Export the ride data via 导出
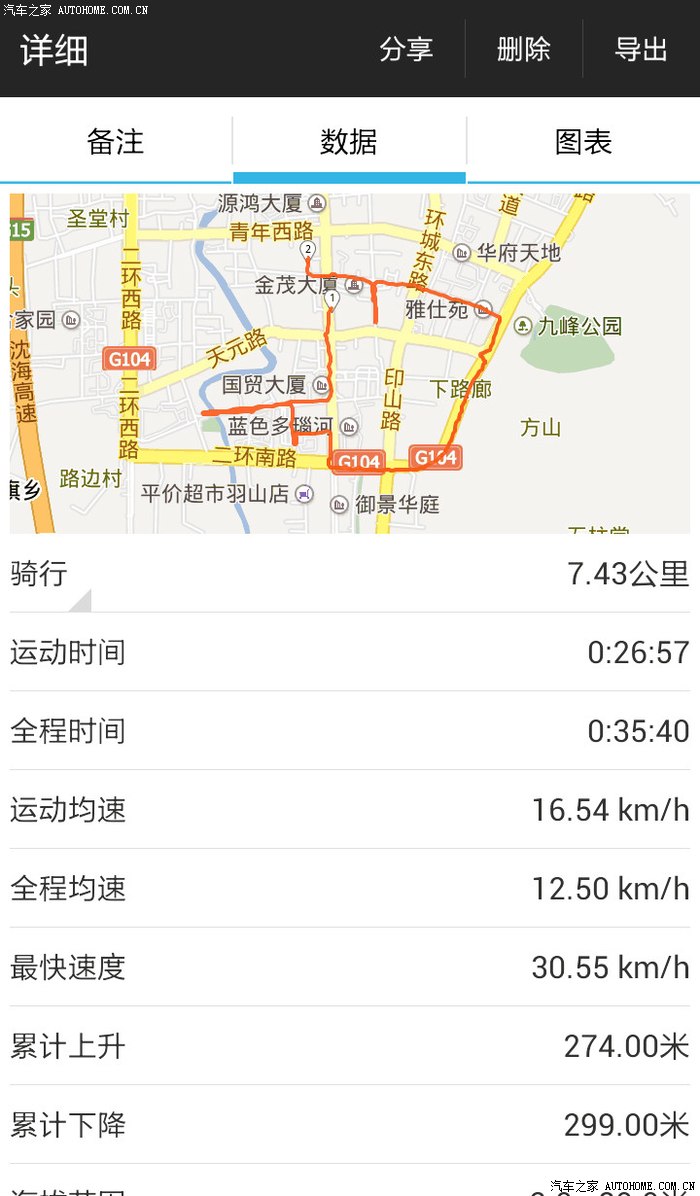This screenshot has width=700, height=1196. tap(641, 49)
